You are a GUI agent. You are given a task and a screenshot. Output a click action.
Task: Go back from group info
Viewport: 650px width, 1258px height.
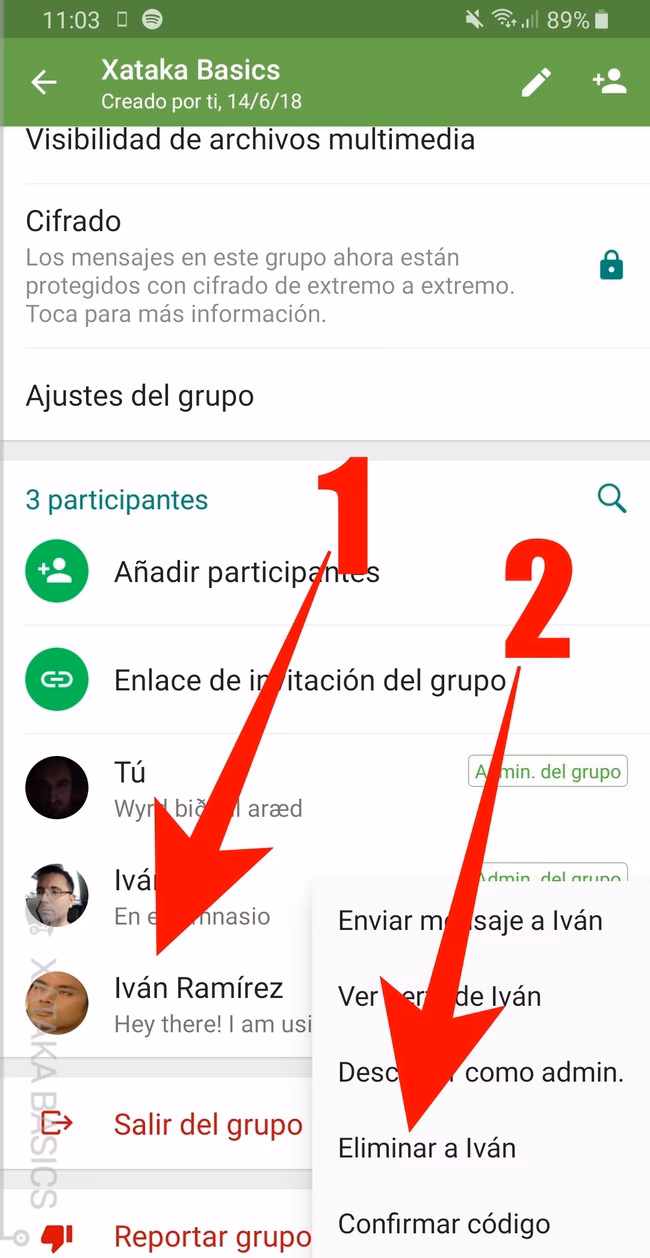[x=44, y=83]
